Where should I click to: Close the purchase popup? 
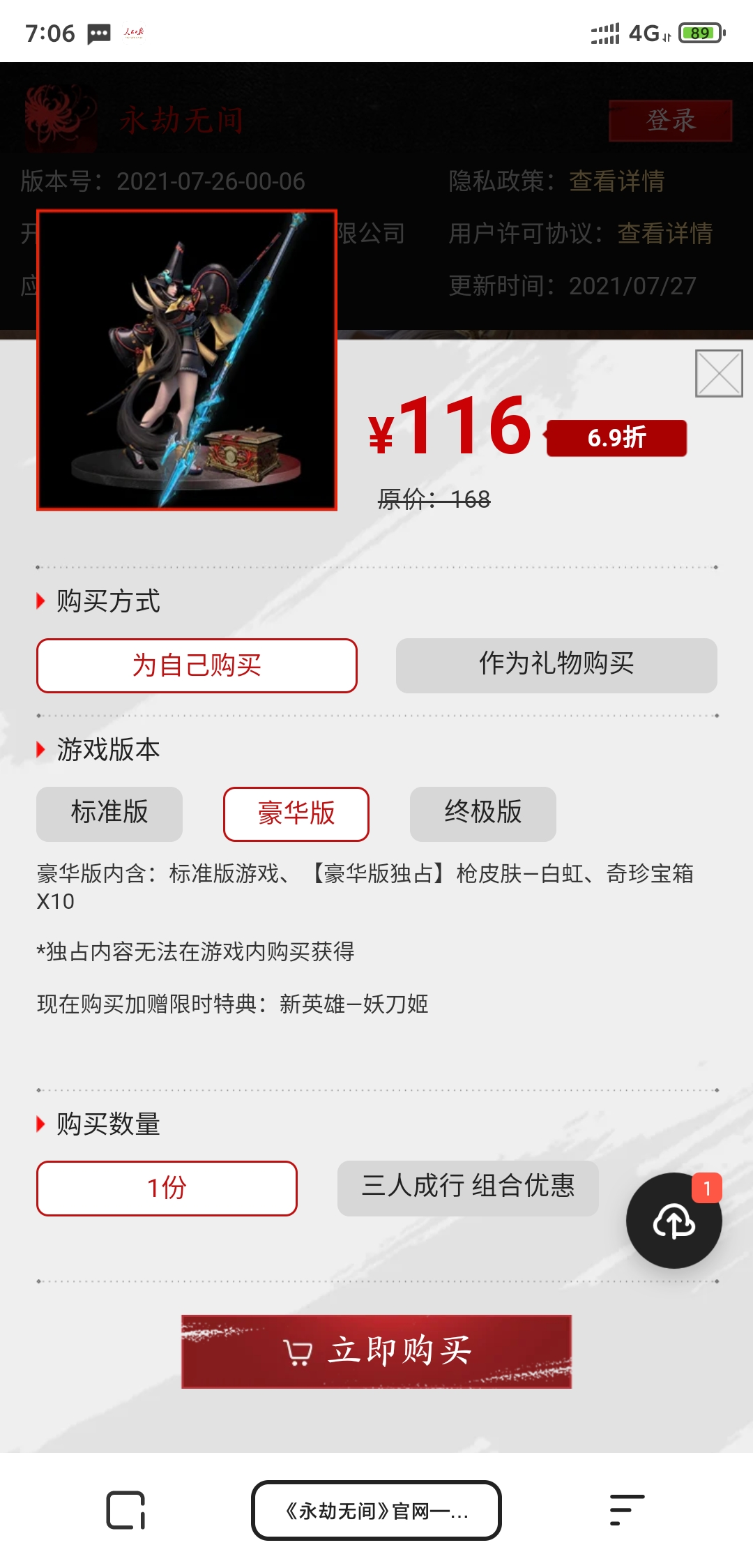[x=719, y=374]
